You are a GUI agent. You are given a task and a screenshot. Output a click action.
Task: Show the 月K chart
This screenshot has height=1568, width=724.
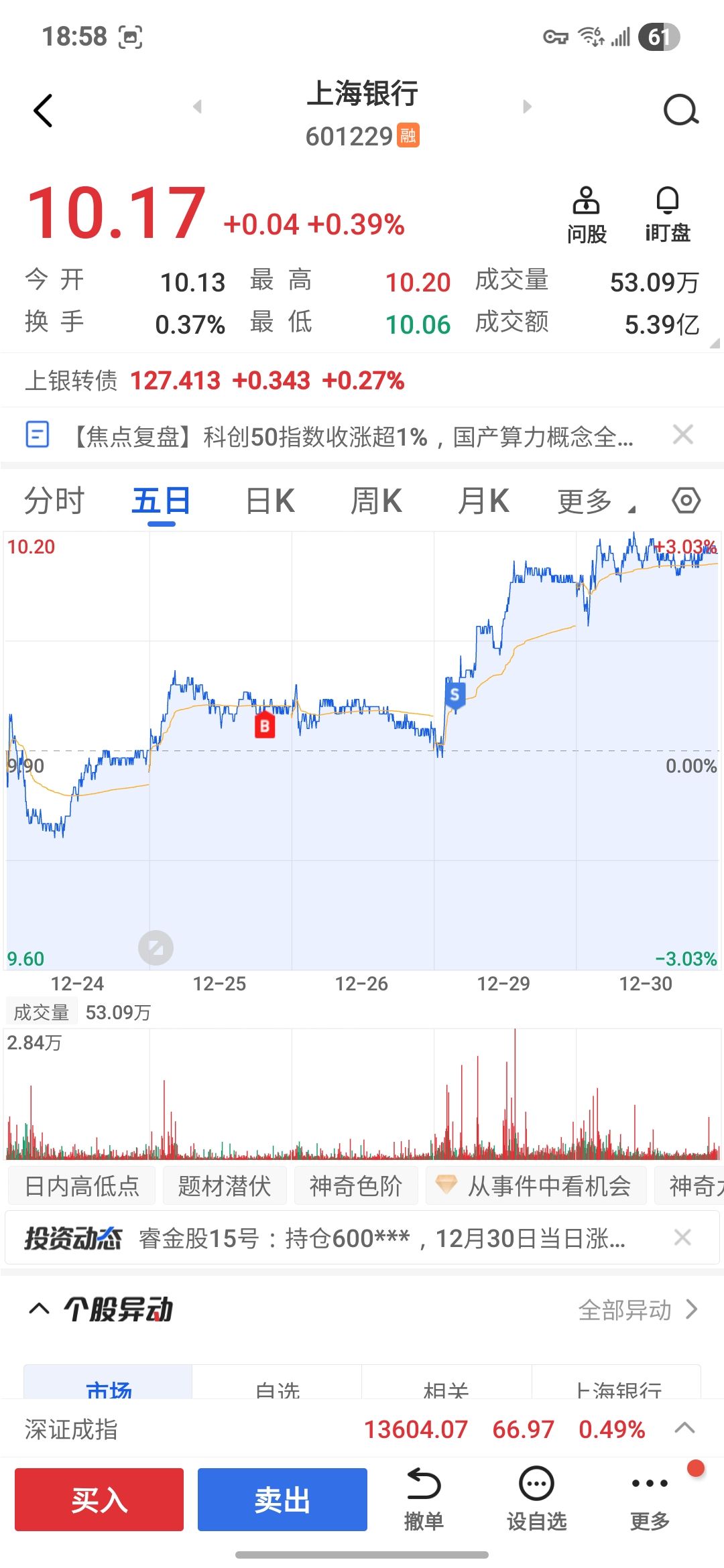483,501
